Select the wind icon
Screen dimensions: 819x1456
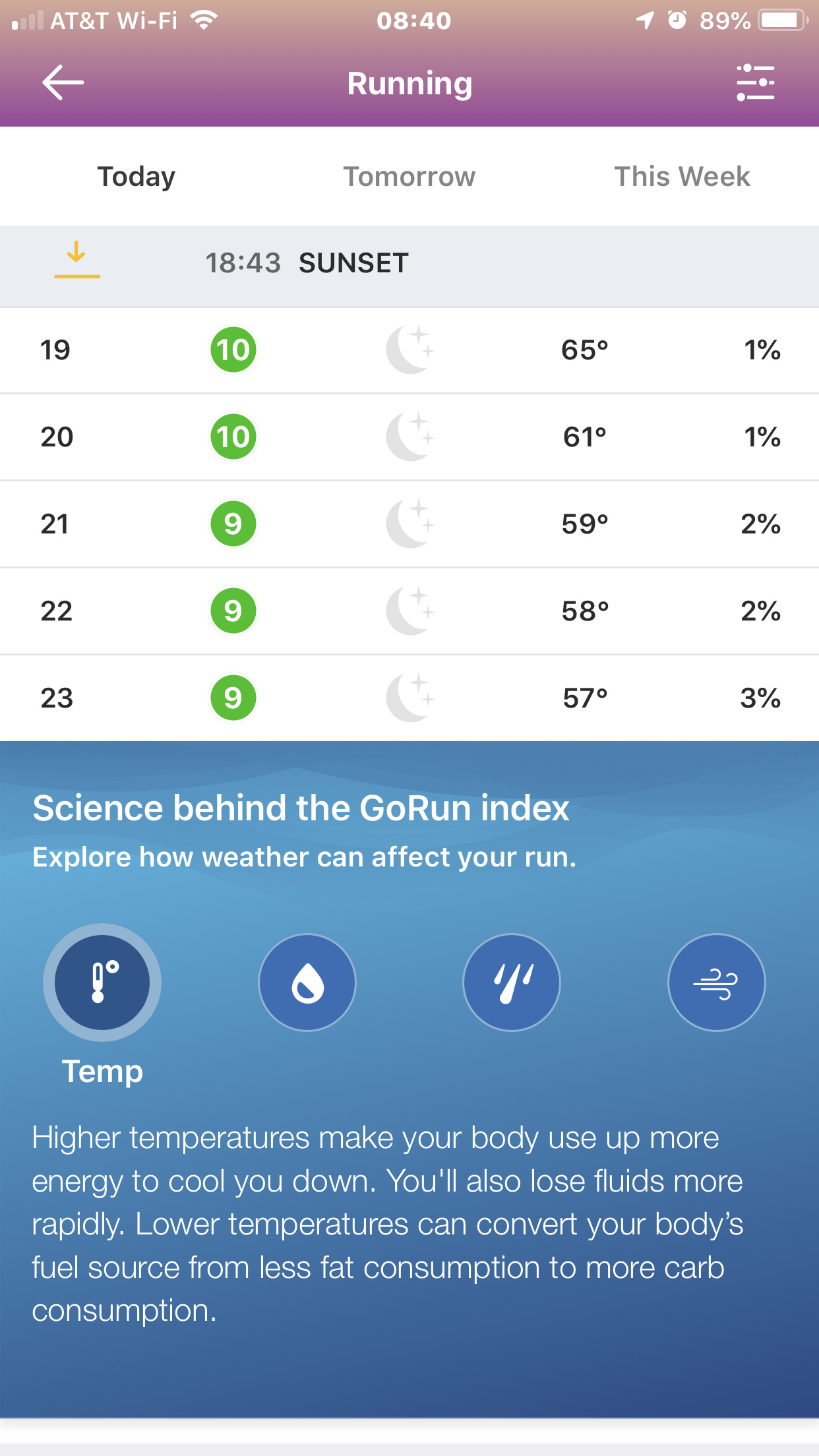(x=717, y=983)
